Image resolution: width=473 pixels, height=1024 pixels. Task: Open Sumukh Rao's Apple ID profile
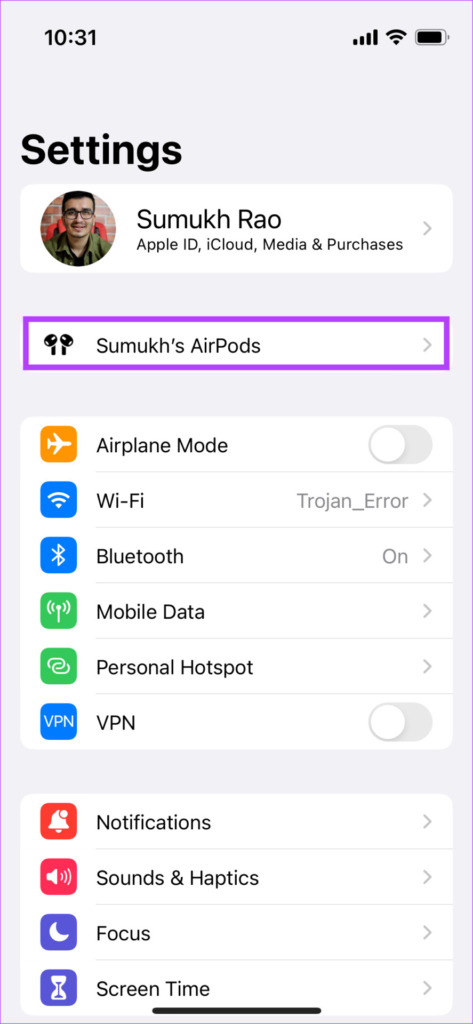pyautogui.click(x=236, y=228)
